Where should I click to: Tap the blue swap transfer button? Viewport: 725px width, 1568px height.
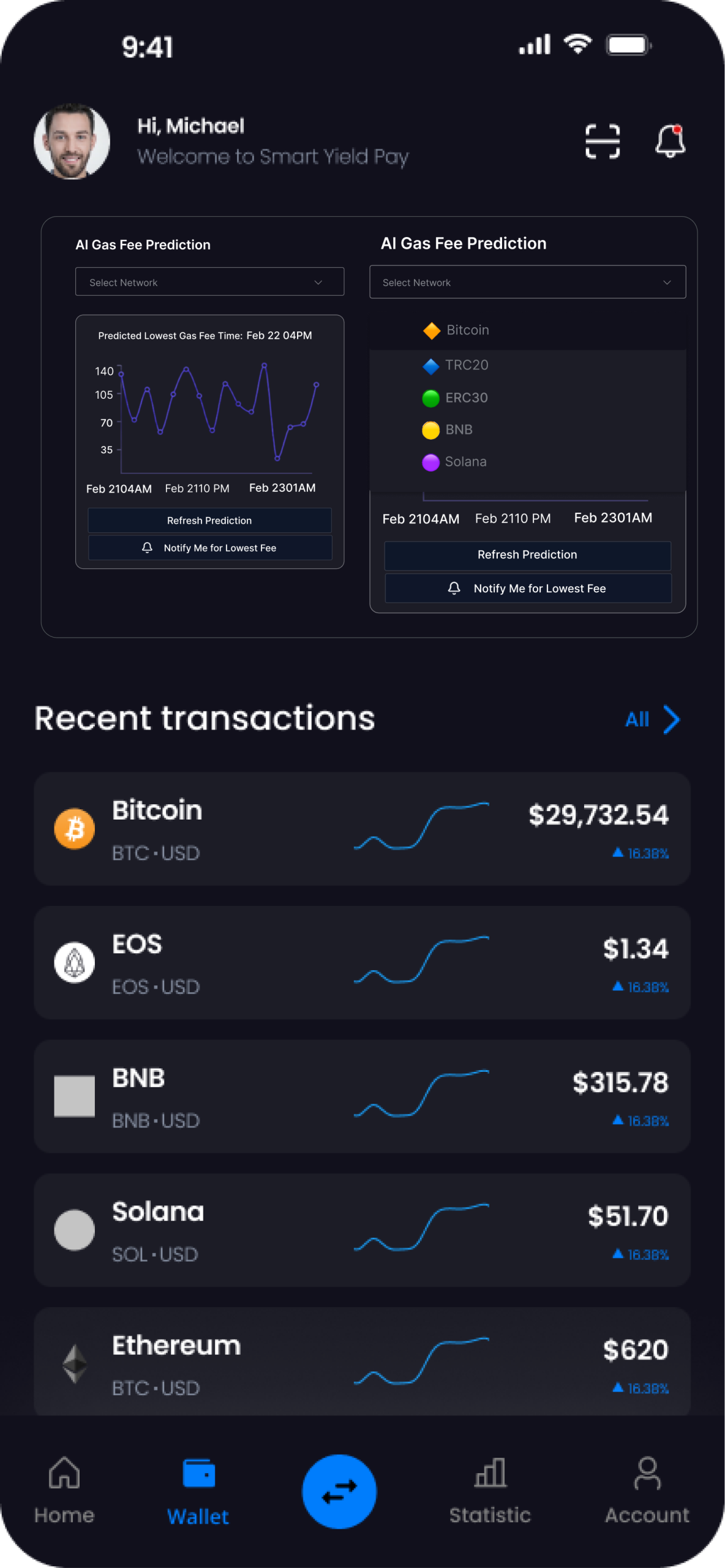click(339, 1491)
